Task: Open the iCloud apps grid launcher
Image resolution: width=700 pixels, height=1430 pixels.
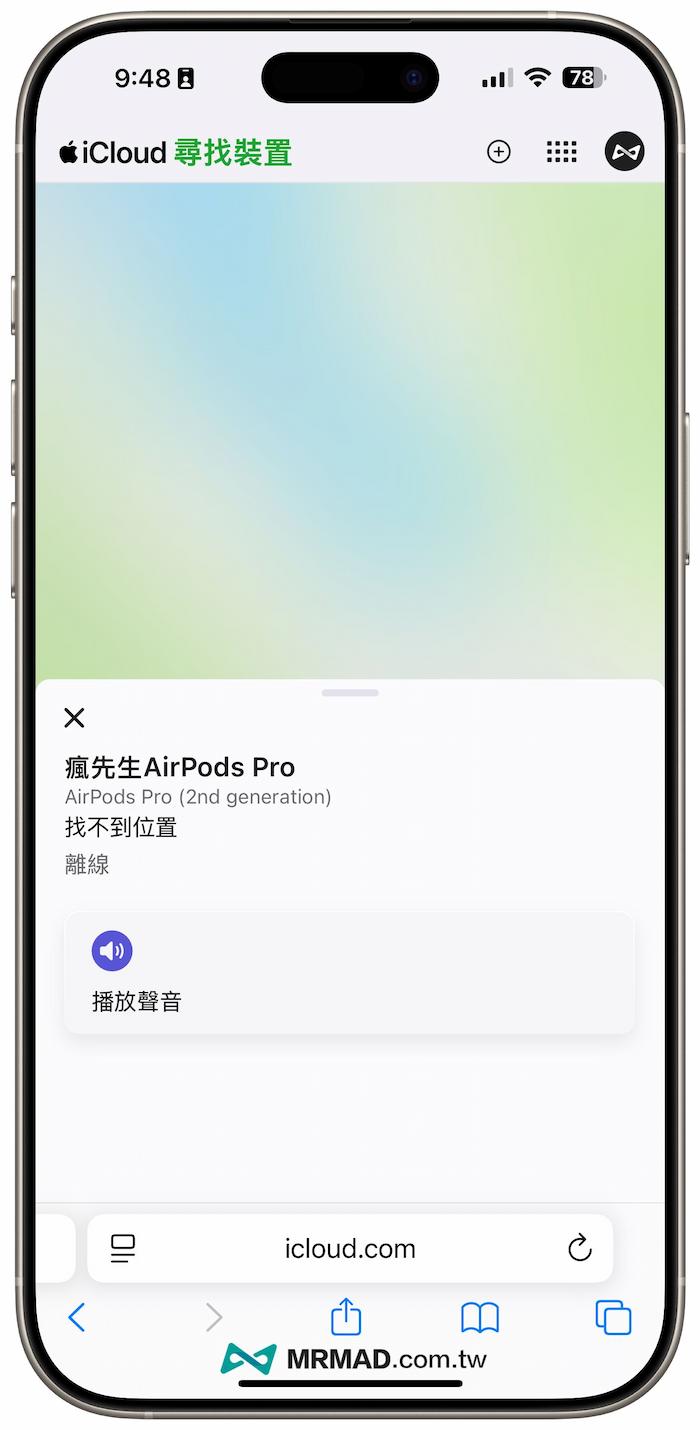Action: 562,152
